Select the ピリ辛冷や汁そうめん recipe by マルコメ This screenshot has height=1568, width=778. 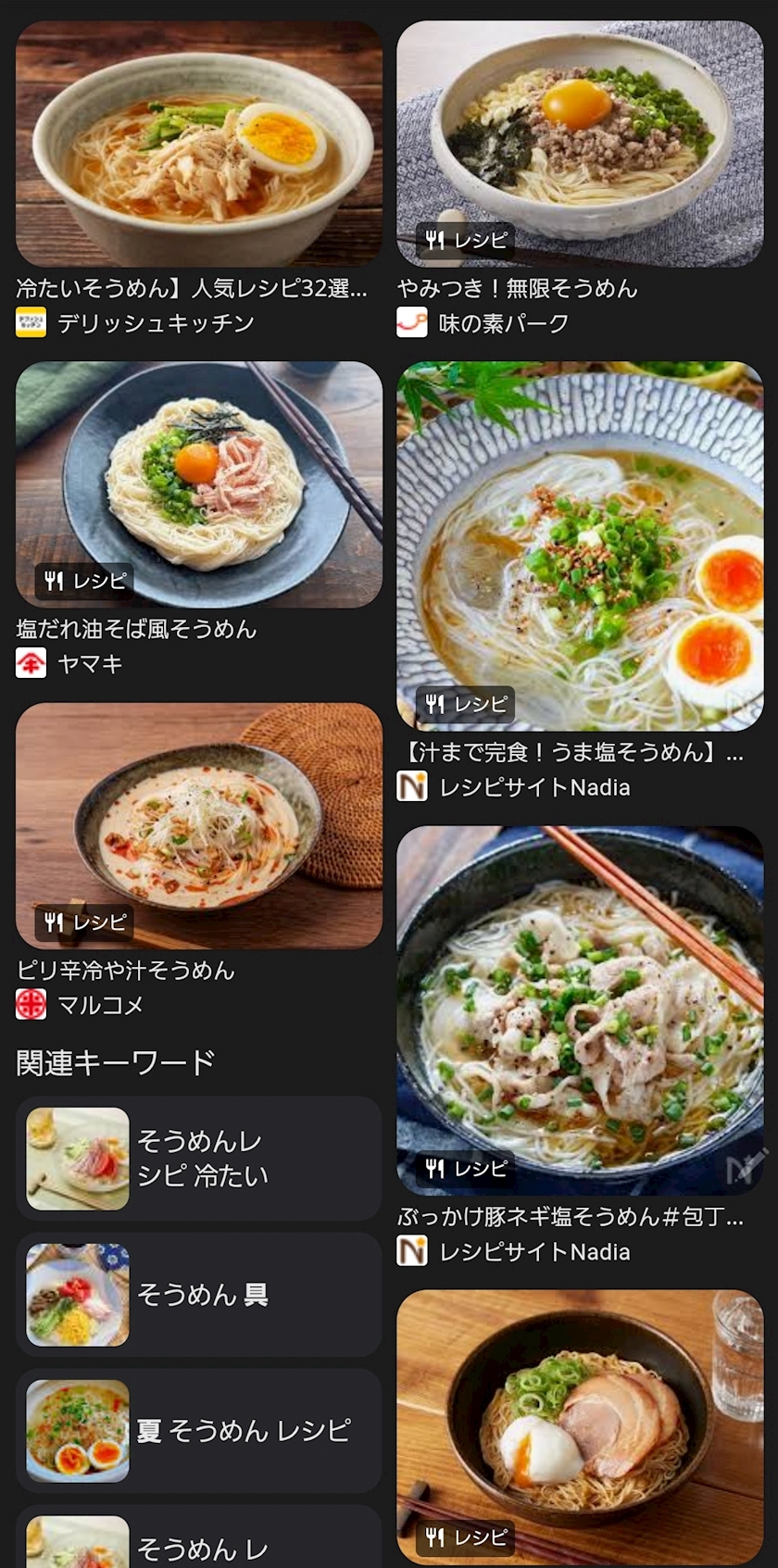[x=198, y=825]
